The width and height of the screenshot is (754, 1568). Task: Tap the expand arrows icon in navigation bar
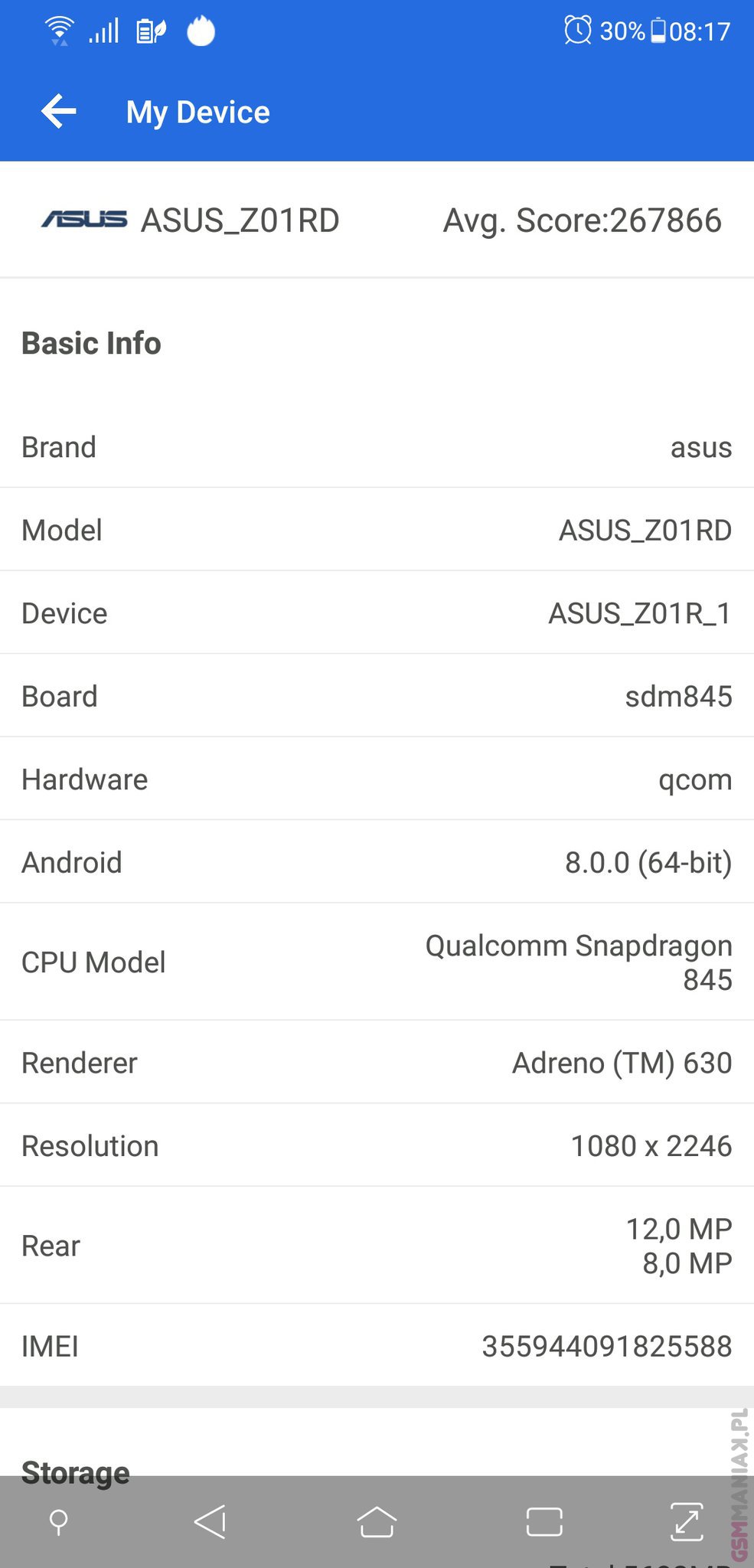[687, 1521]
